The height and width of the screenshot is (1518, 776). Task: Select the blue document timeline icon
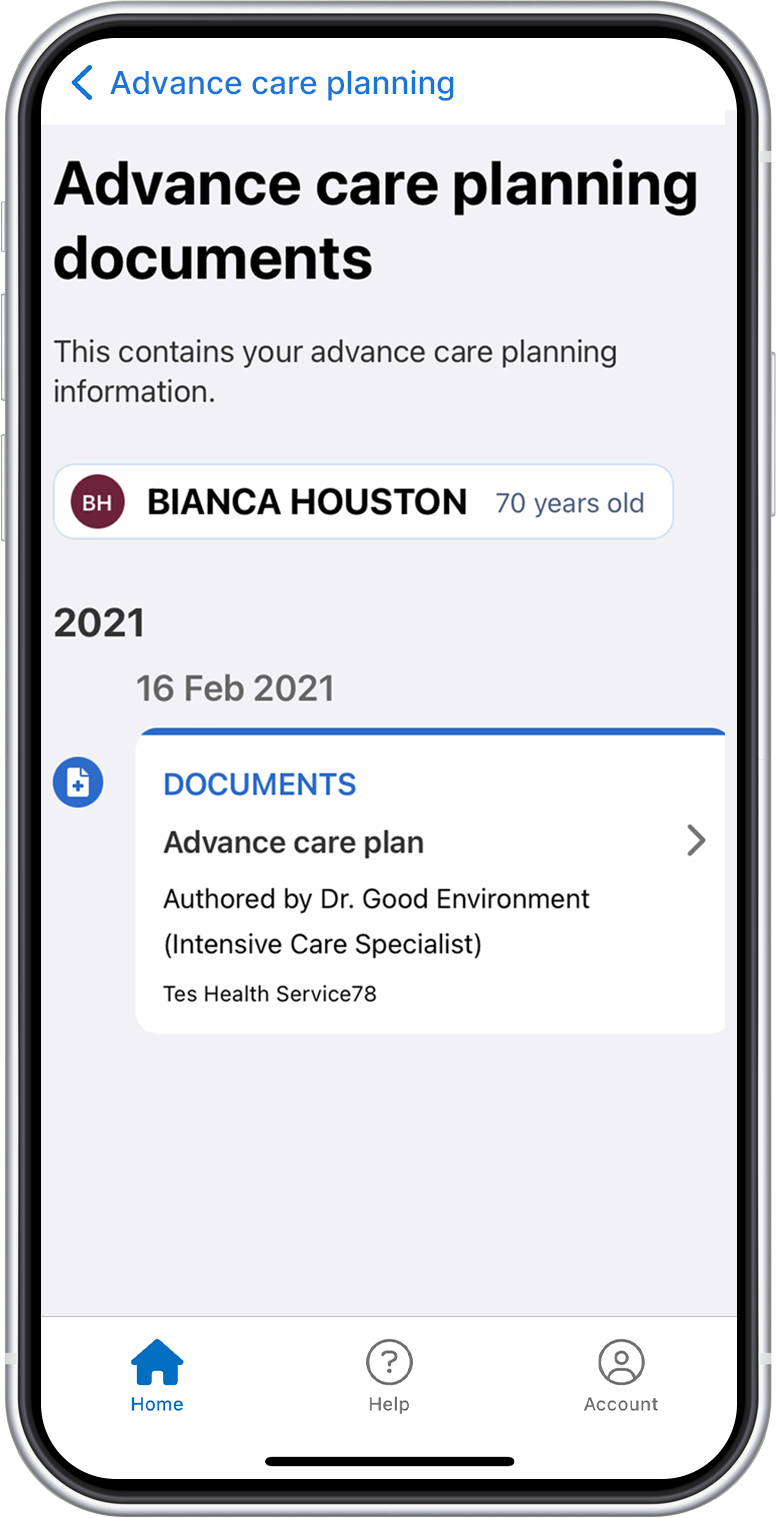coord(78,782)
